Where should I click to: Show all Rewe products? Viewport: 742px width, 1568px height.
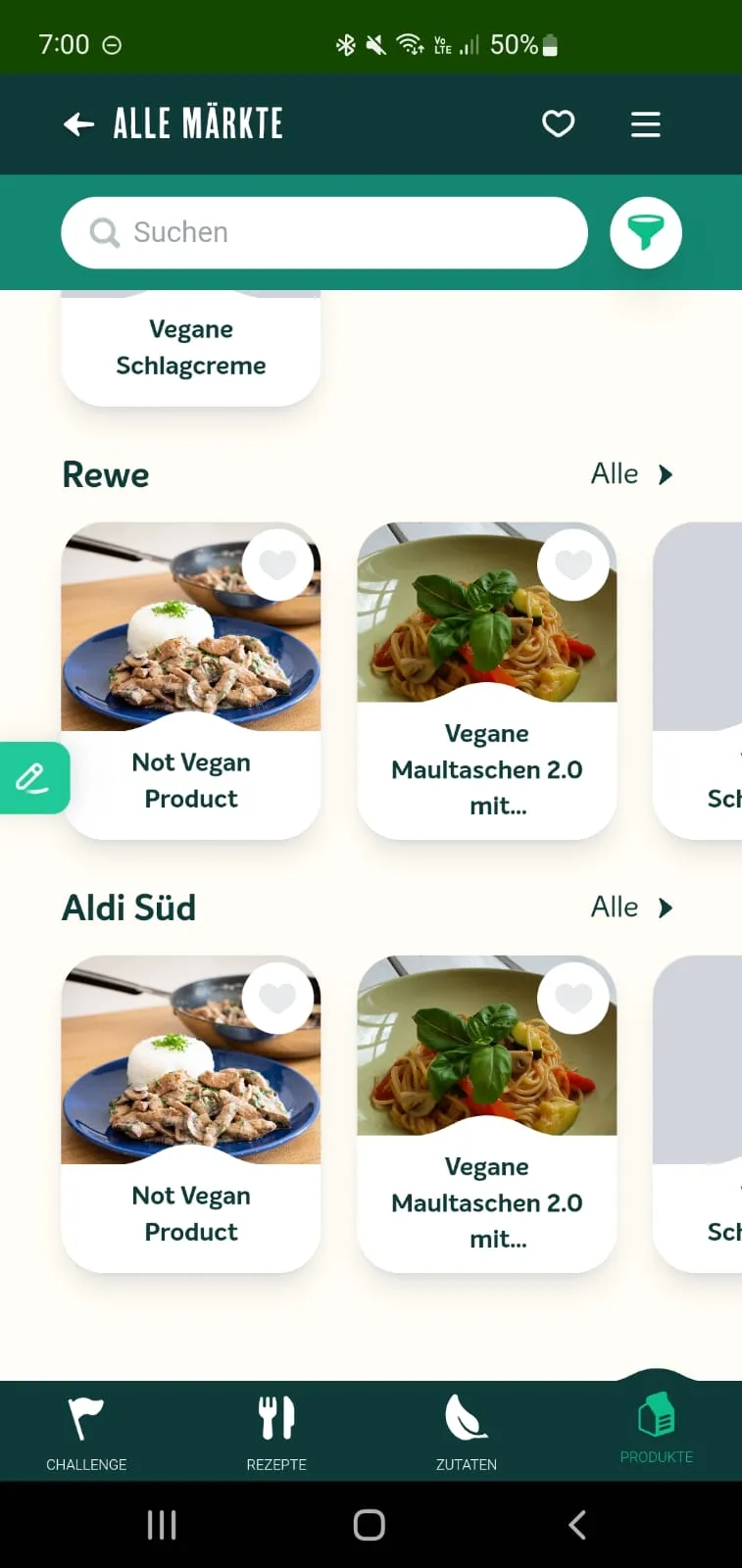click(x=632, y=474)
